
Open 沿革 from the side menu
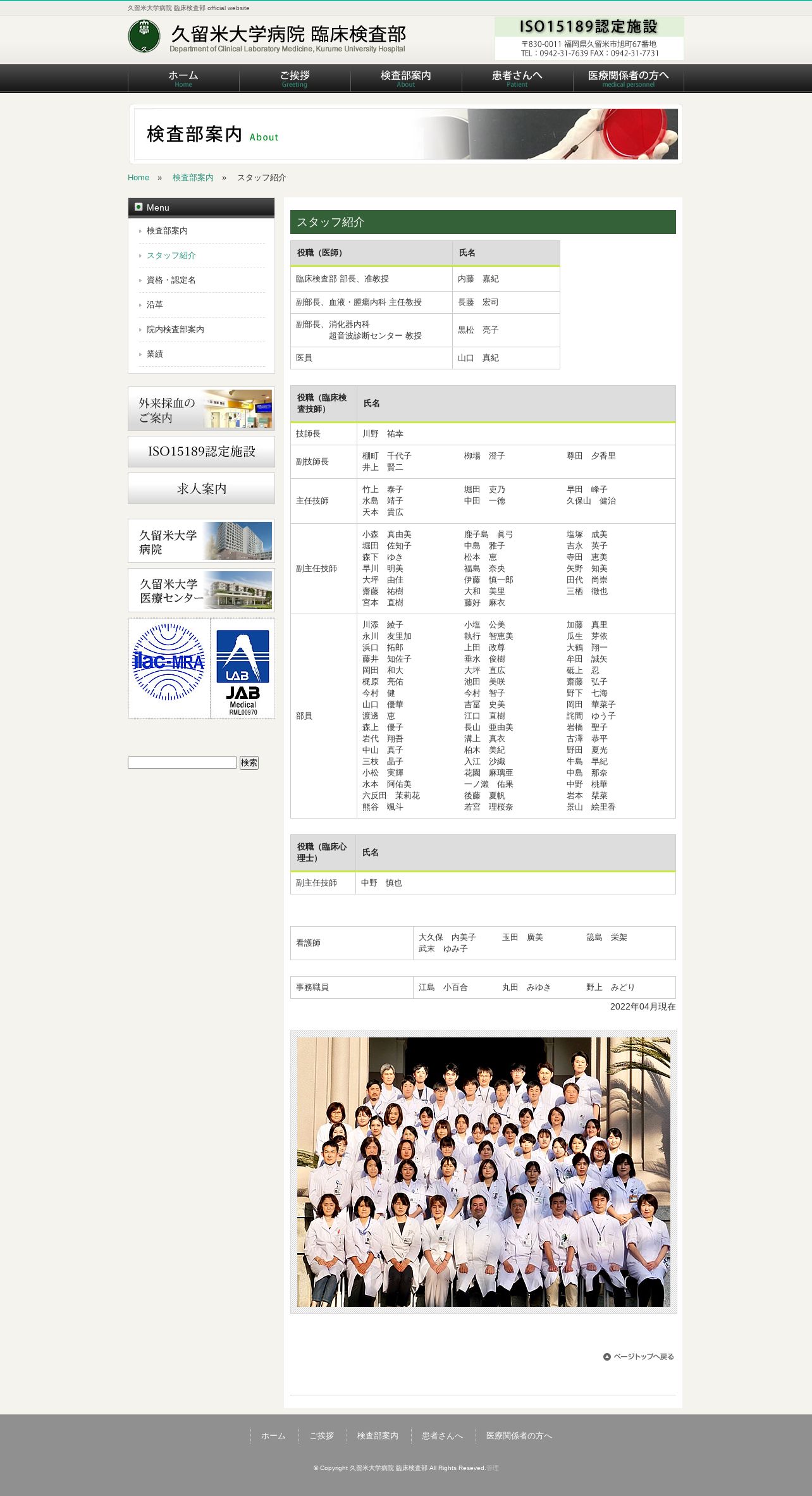tap(155, 305)
